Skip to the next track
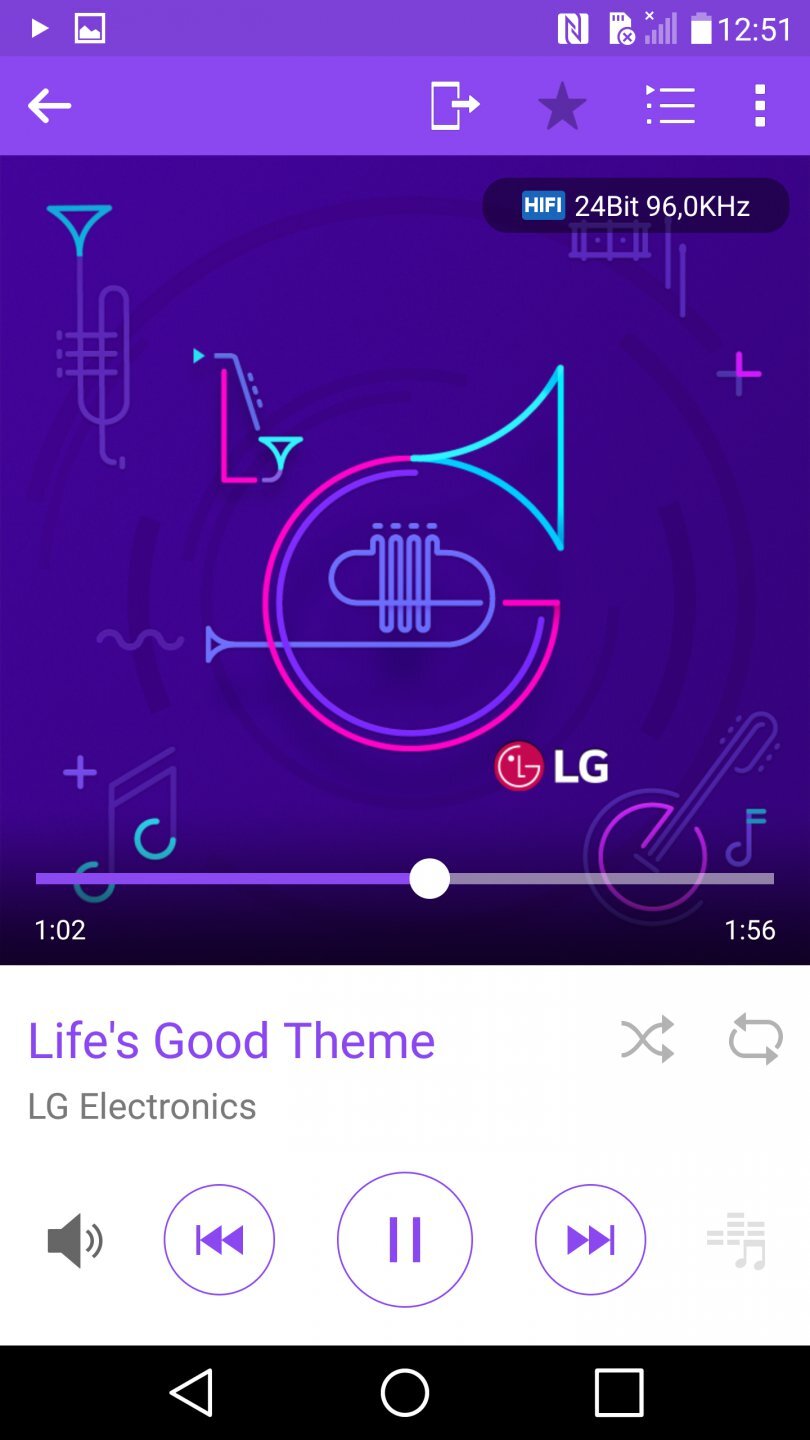The image size is (810, 1440). point(590,1239)
